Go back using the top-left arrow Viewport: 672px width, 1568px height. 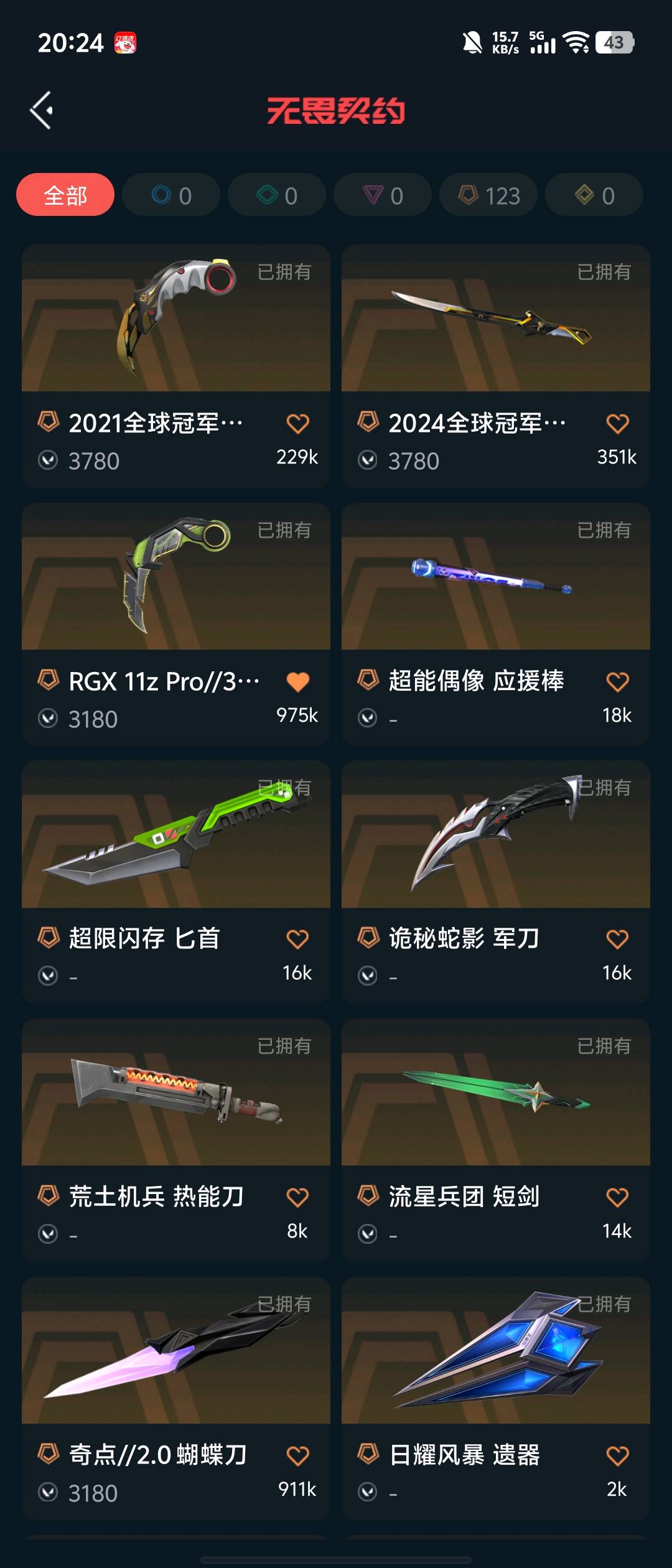tap(42, 111)
